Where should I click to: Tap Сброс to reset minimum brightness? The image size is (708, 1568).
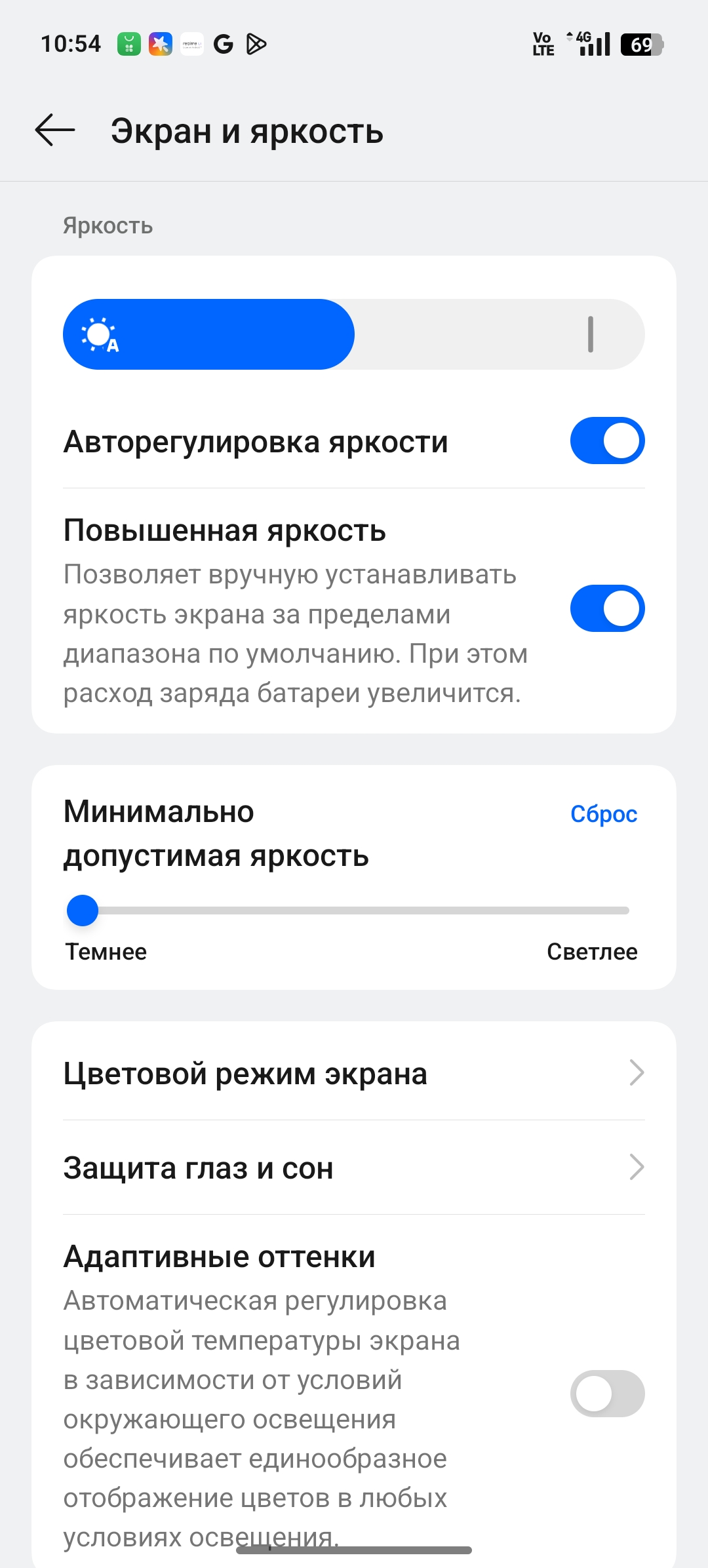tap(603, 814)
